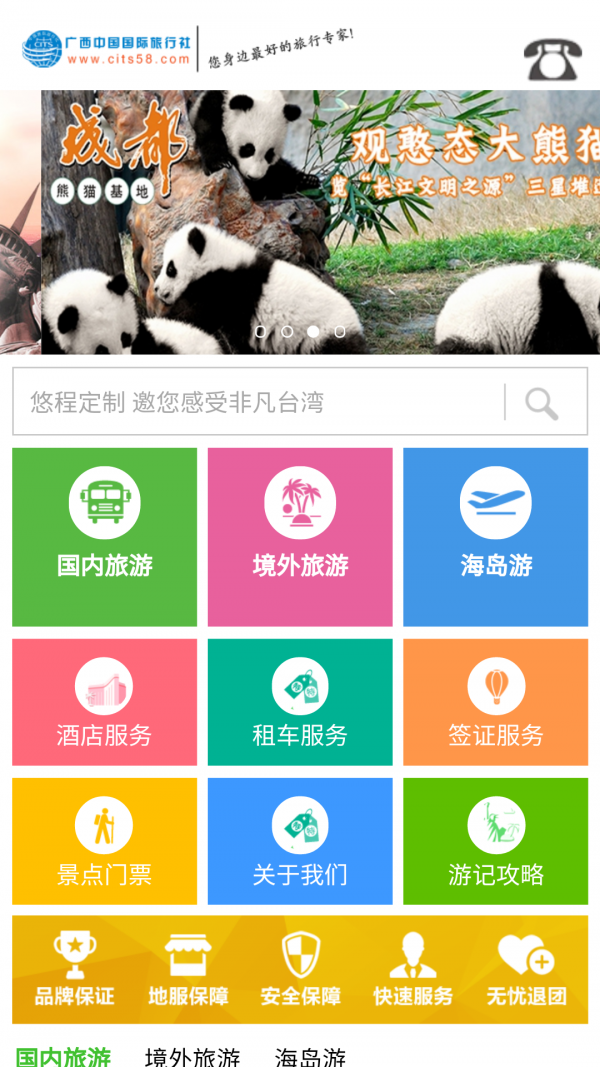Viewport: 600px width, 1067px height.
Task: Select 酒店服务
Action: click(105, 703)
